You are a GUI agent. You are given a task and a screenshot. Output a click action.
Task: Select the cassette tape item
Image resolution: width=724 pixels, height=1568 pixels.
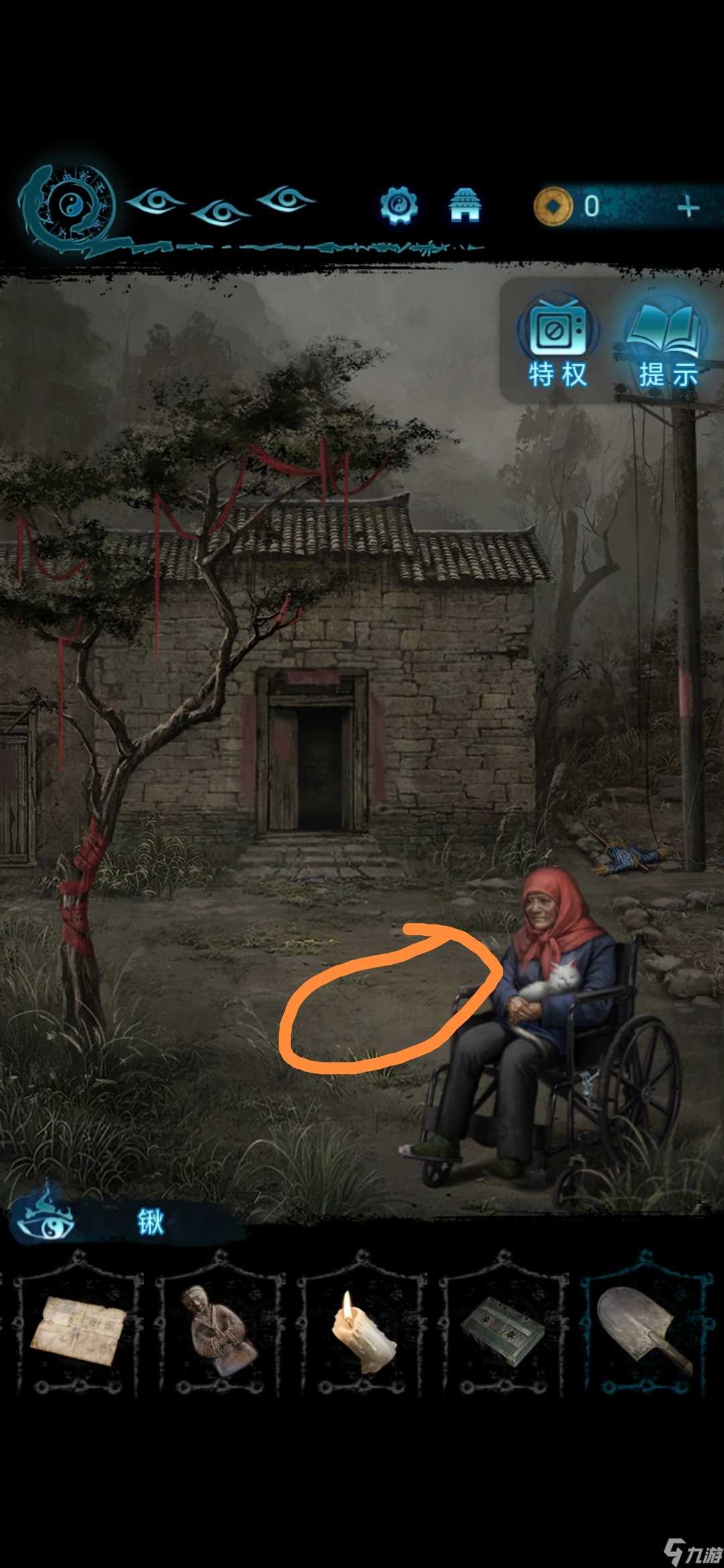(x=503, y=1329)
